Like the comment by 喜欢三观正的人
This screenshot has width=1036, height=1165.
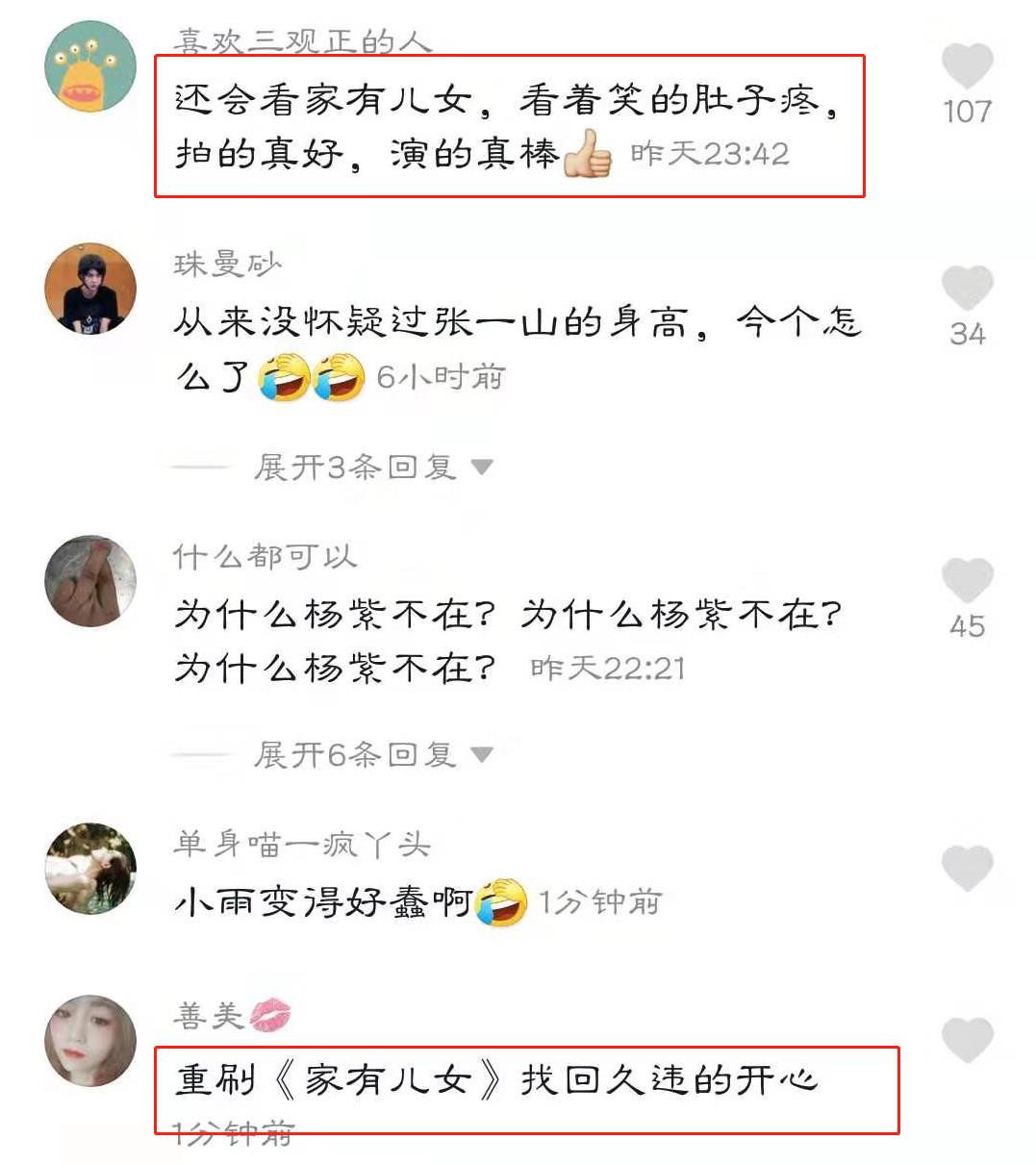tap(966, 67)
